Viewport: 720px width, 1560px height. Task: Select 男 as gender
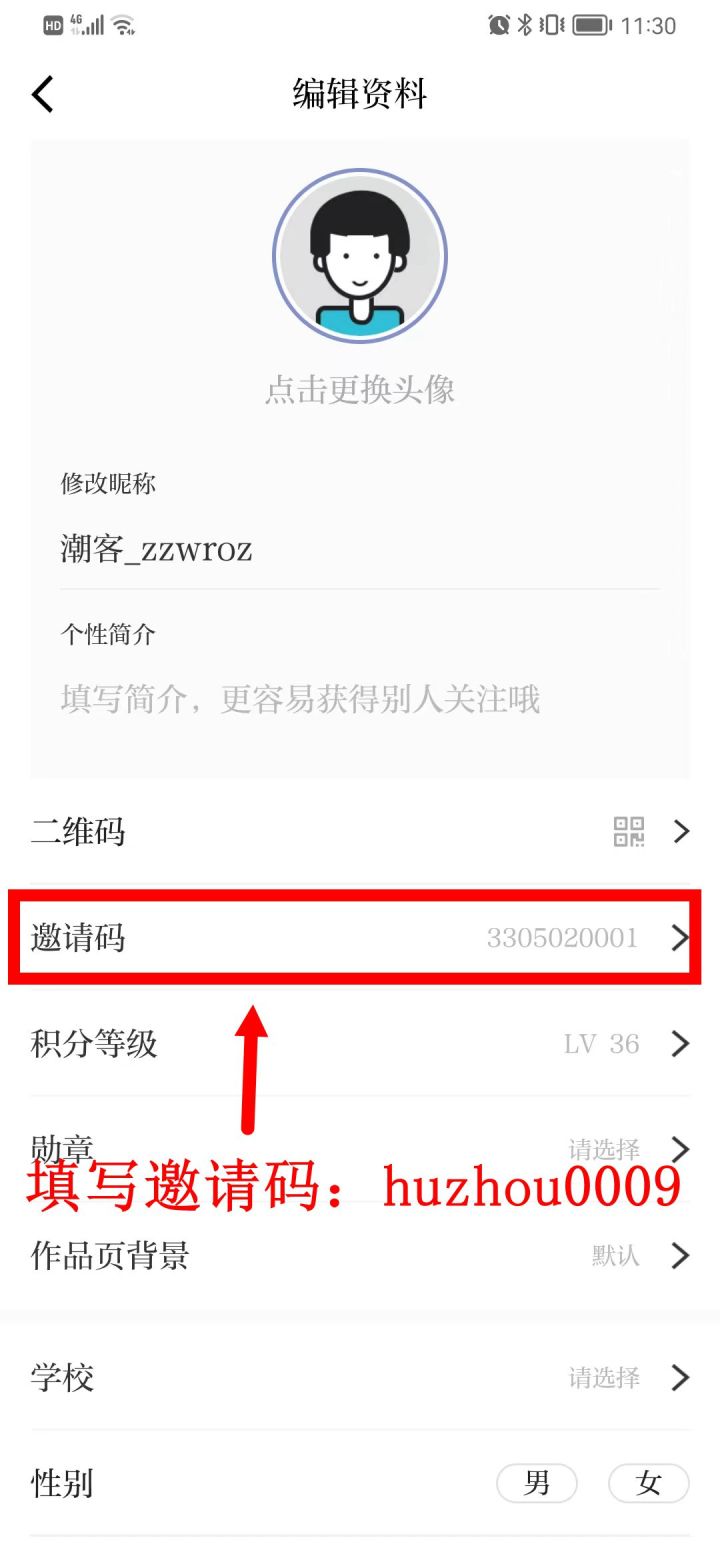click(537, 1483)
